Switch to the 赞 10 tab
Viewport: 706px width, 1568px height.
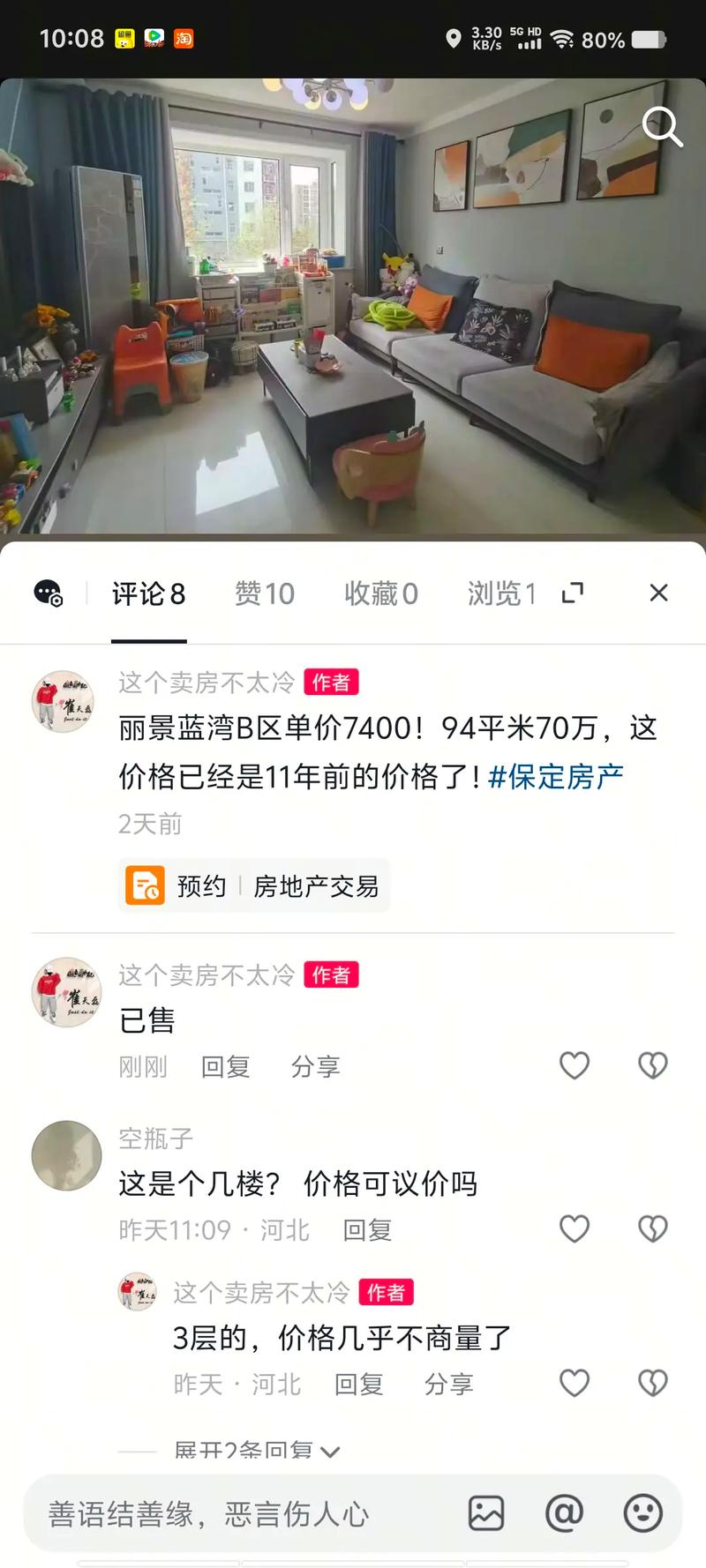(264, 594)
